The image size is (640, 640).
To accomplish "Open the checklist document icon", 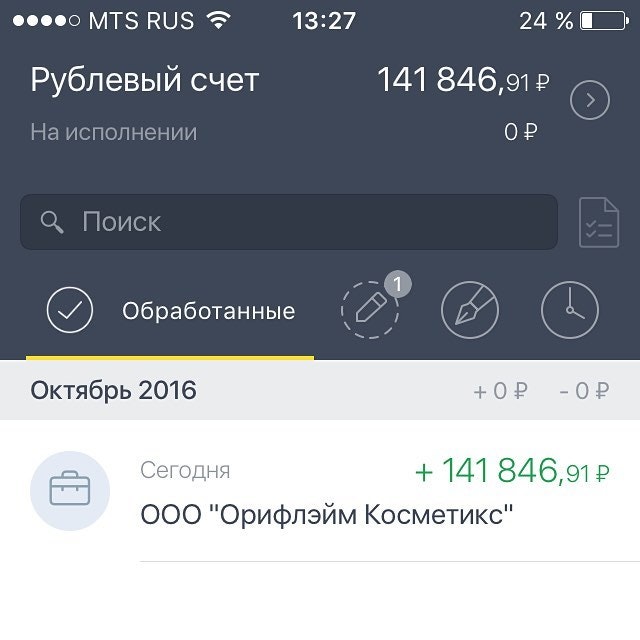I will pyautogui.click(x=599, y=222).
